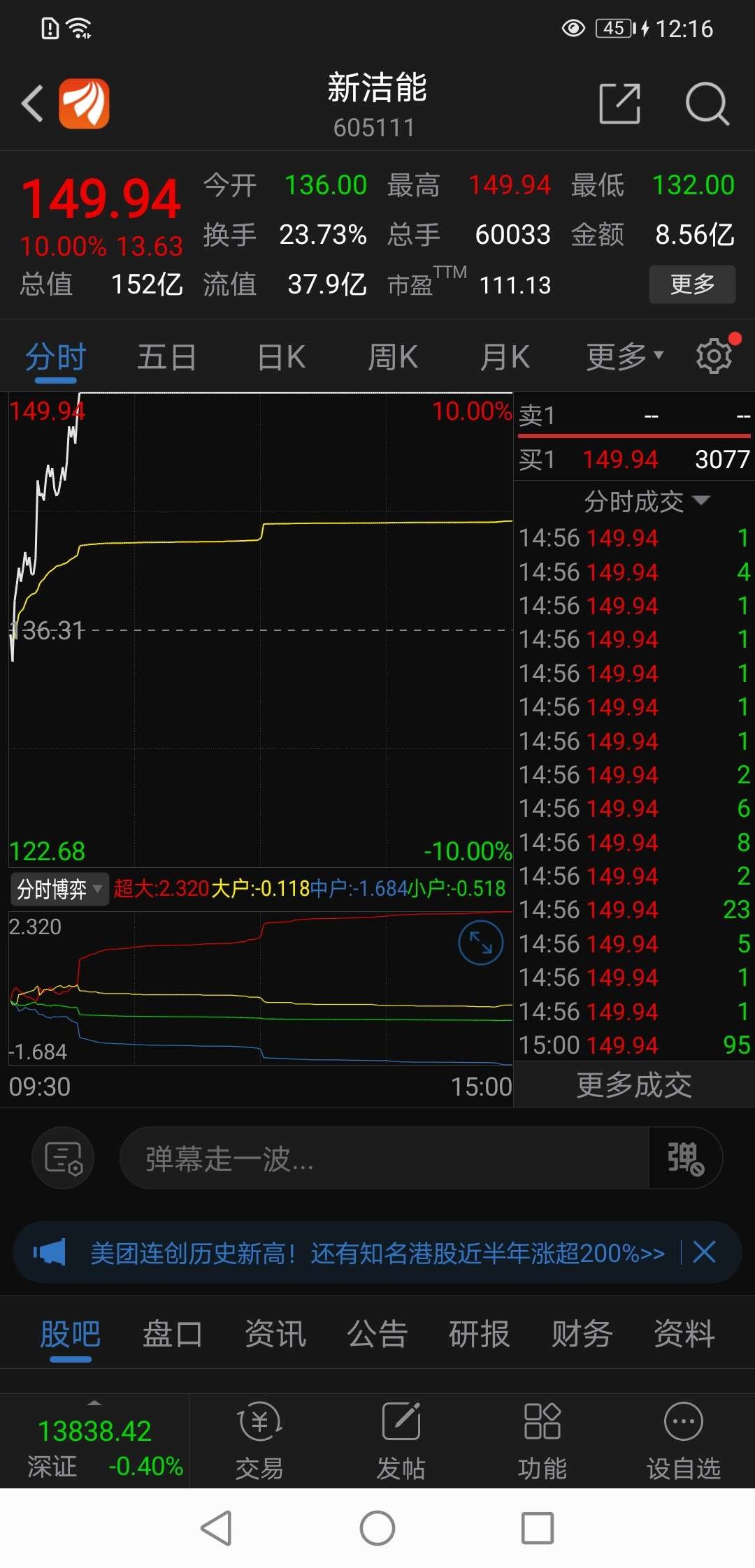The width and height of the screenshot is (755, 1568).
Task: Open the chart settings gear
Action: tap(714, 356)
